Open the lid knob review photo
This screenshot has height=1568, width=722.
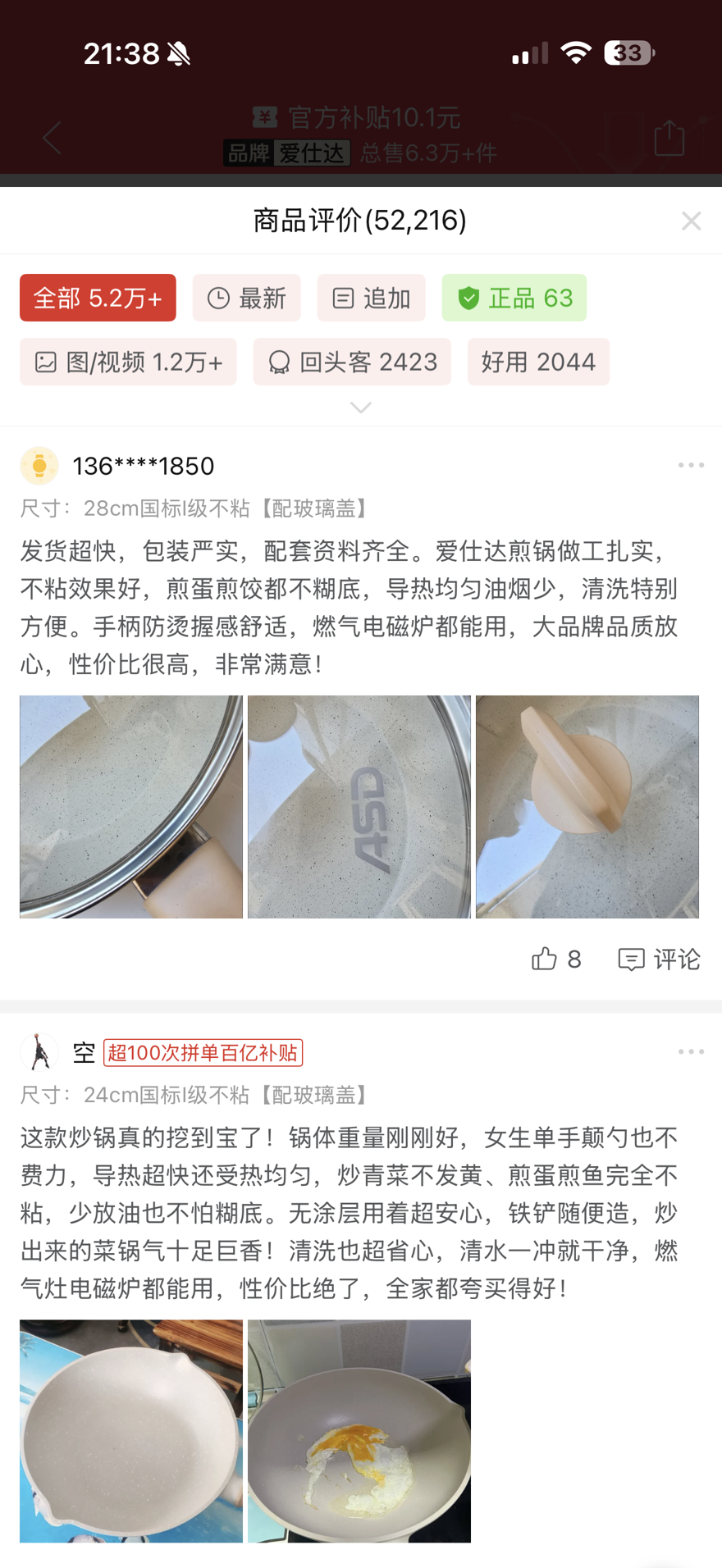click(587, 807)
